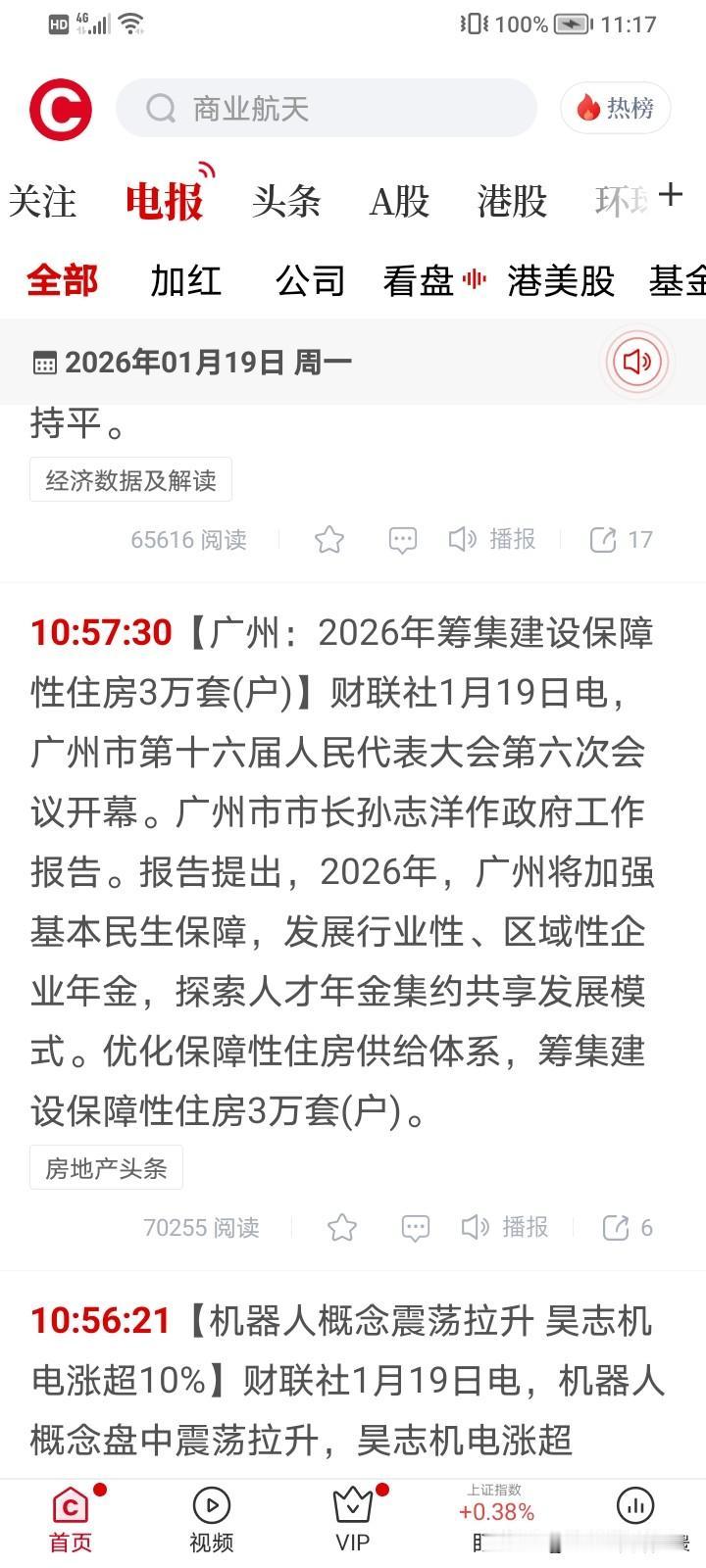Favorite the economic data news item
706x1568 pixels.
coord(328,539)
